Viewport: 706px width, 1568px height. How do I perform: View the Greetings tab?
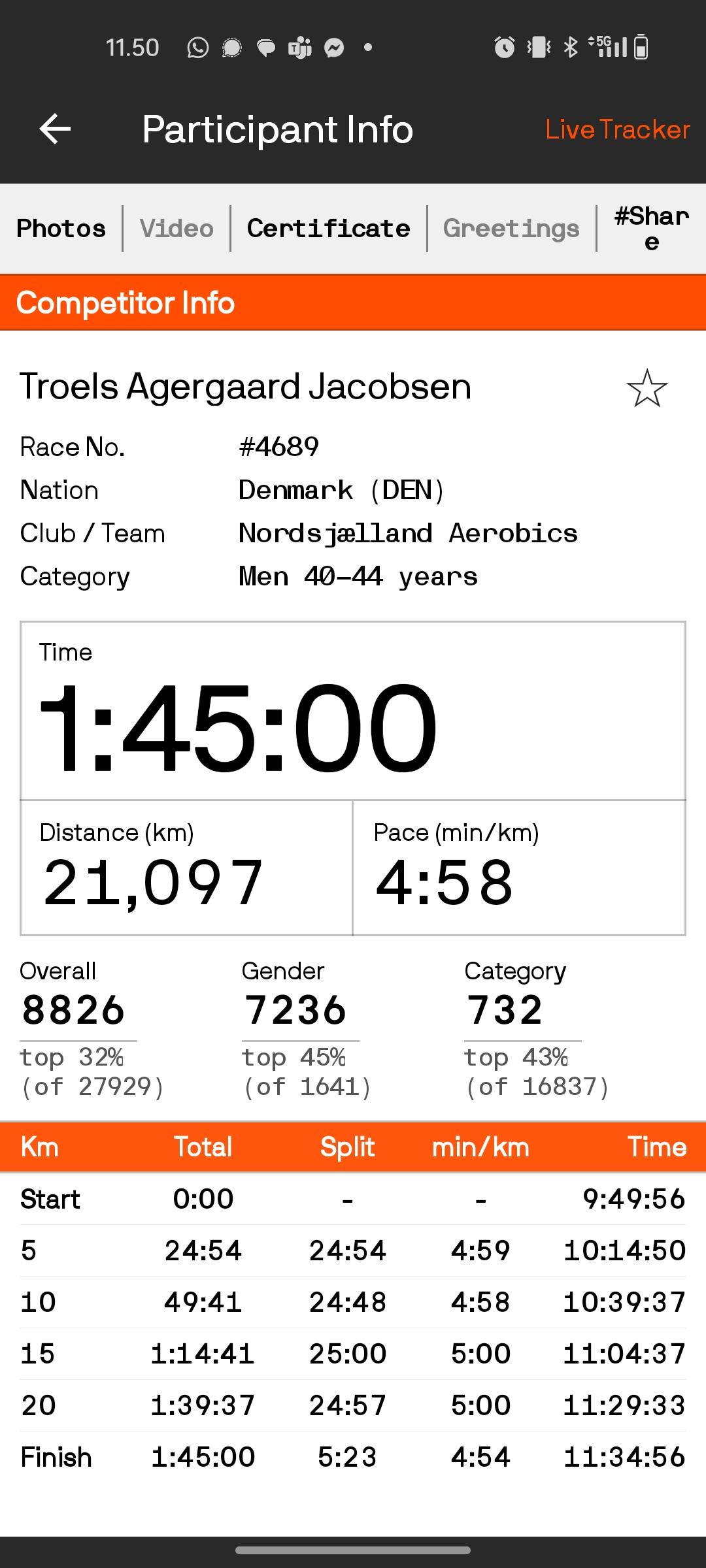point(511,229)
